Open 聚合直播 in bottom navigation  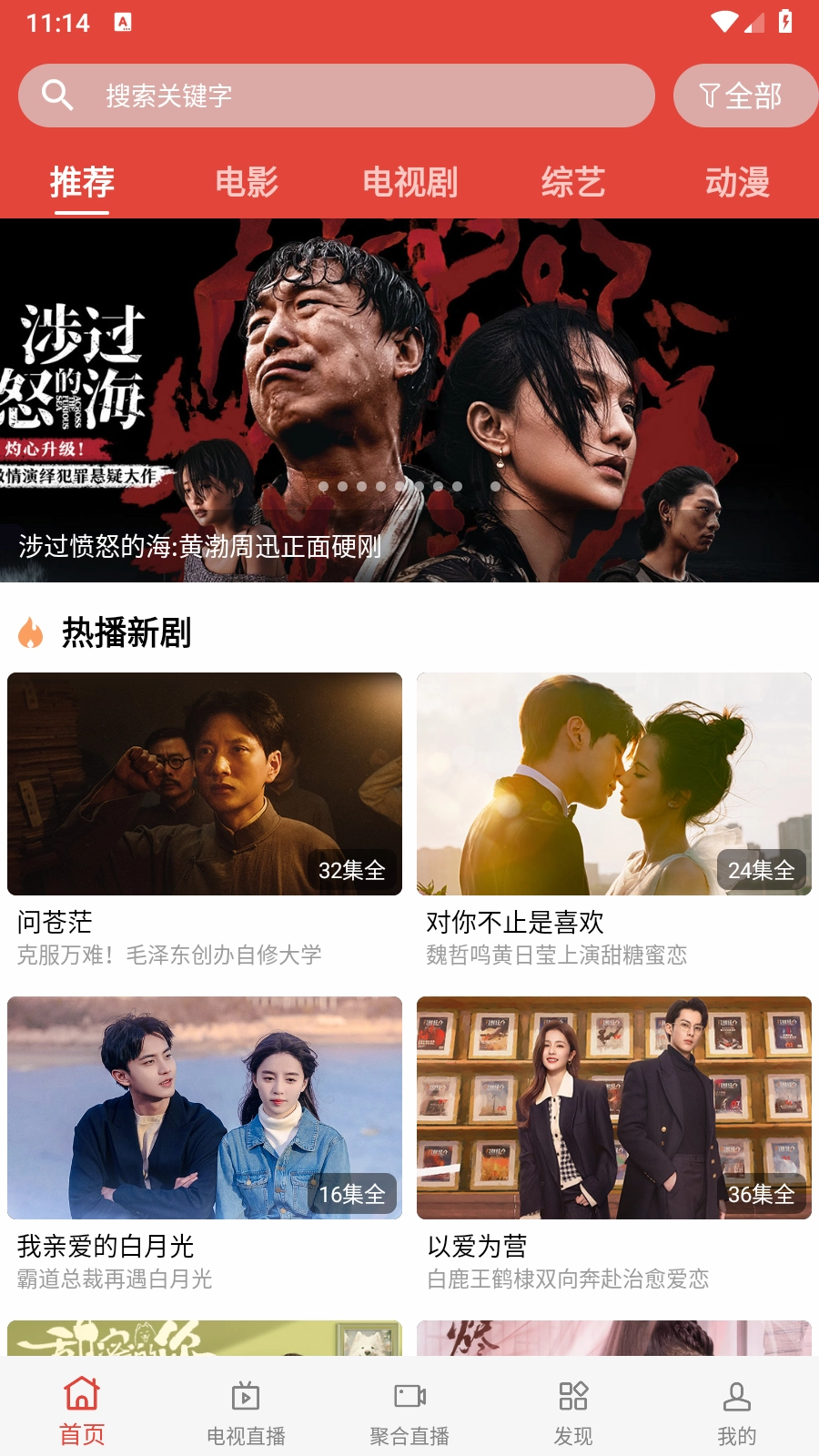(x=409, y=1412)
